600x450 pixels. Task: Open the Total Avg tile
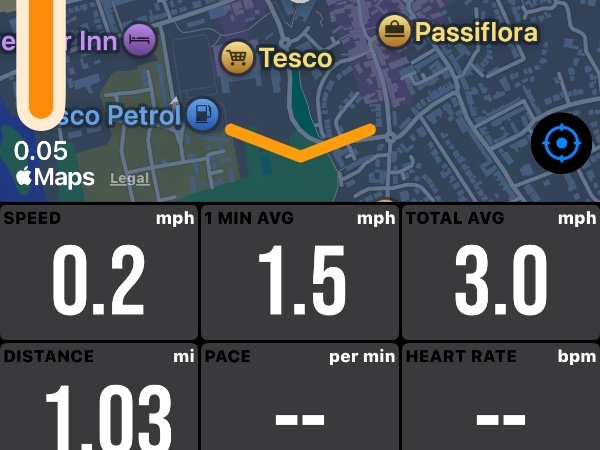[x=500, y=272]
